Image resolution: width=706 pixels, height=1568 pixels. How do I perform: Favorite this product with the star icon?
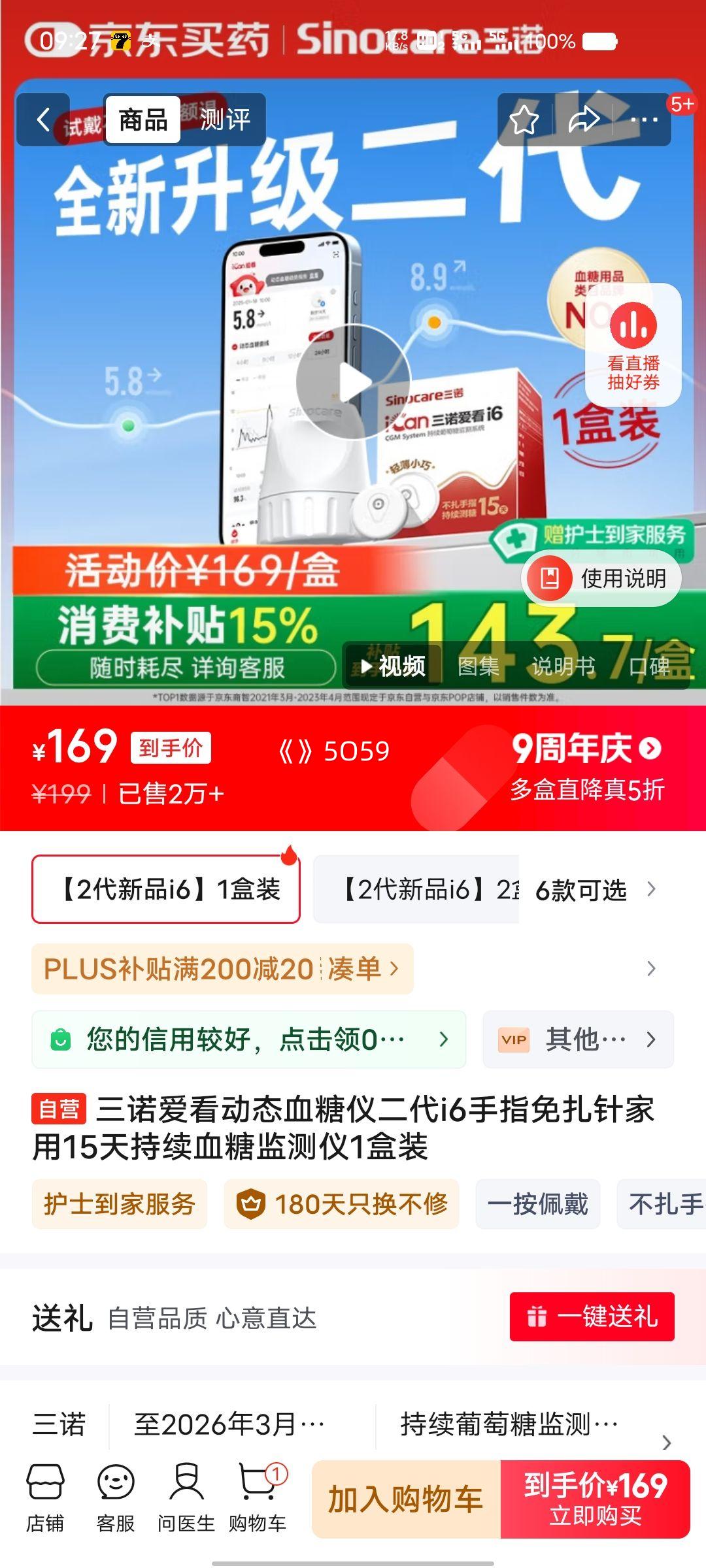coord(524,120)
